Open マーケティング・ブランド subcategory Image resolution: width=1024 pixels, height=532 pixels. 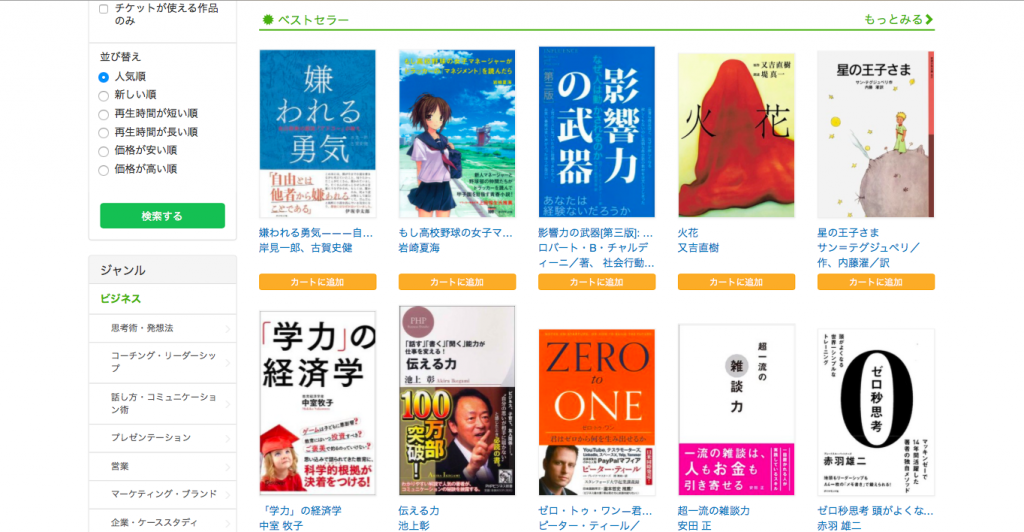[x=164, y=494]
